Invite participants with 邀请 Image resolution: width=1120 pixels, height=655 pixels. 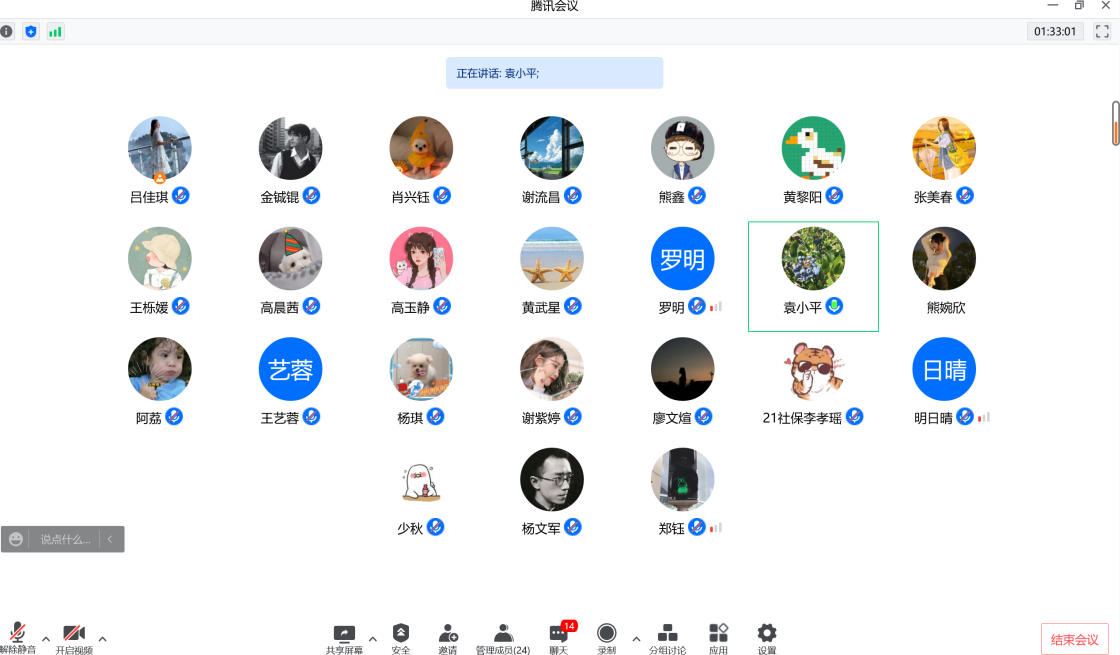tap(448, 636)
